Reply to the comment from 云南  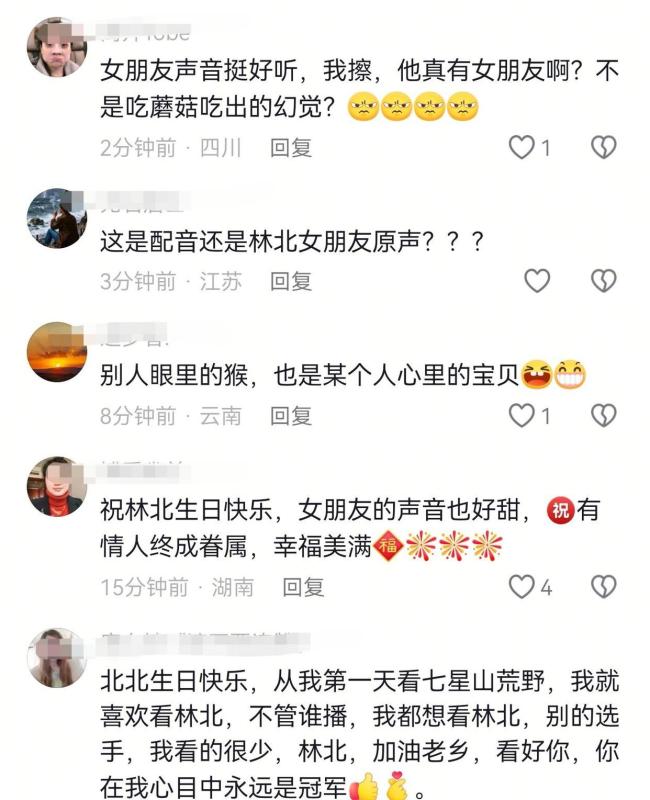291,415
